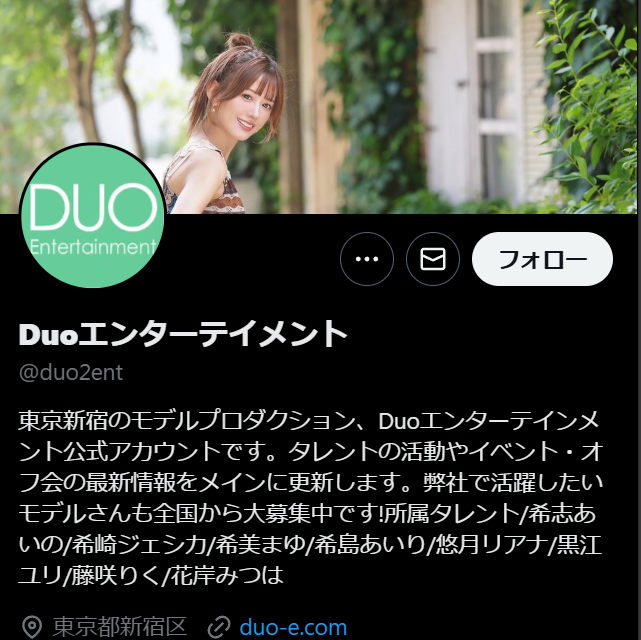The width and height of the screenshot is (641, 640).
Task: Open the duo-e.com website link
Action: coord(293,627)
